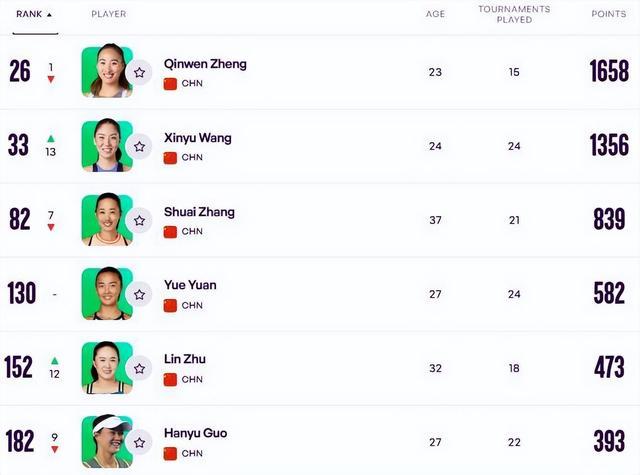View Yue Yuan's player profile
The width and height of the screenshot is (640, 475).
pos(190,285)
